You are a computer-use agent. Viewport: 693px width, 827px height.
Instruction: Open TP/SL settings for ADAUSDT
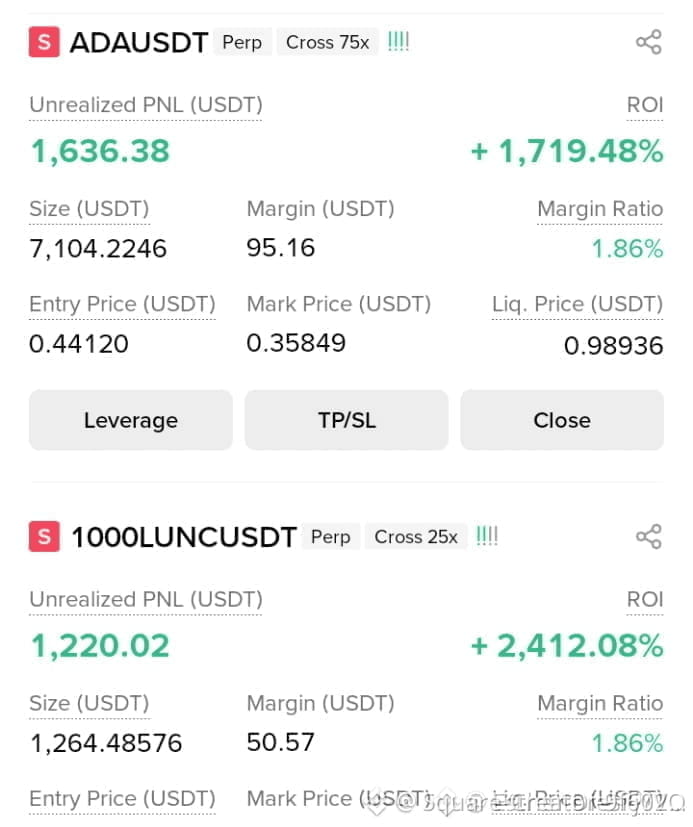click(x=346, y=420)
